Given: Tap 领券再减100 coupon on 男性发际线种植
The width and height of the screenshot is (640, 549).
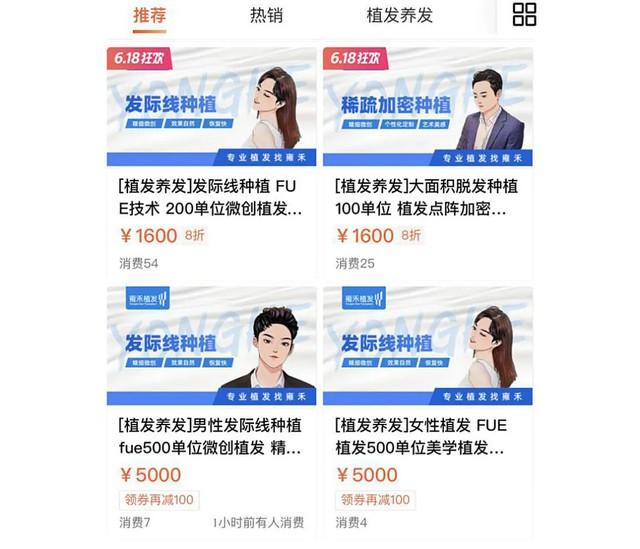Looking at the screenshot, I should tap(156, 500).
